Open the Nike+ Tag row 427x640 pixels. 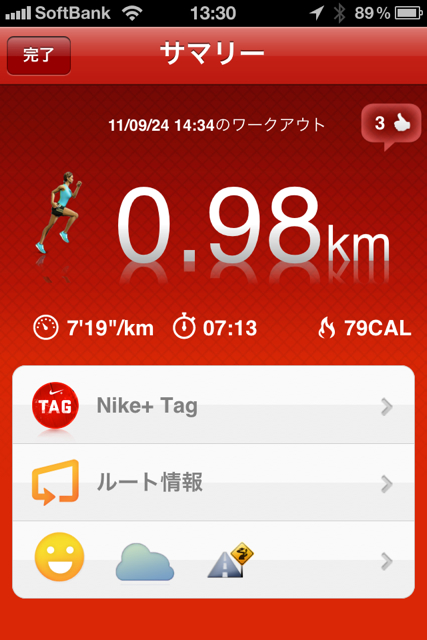(x=214, y=405)
